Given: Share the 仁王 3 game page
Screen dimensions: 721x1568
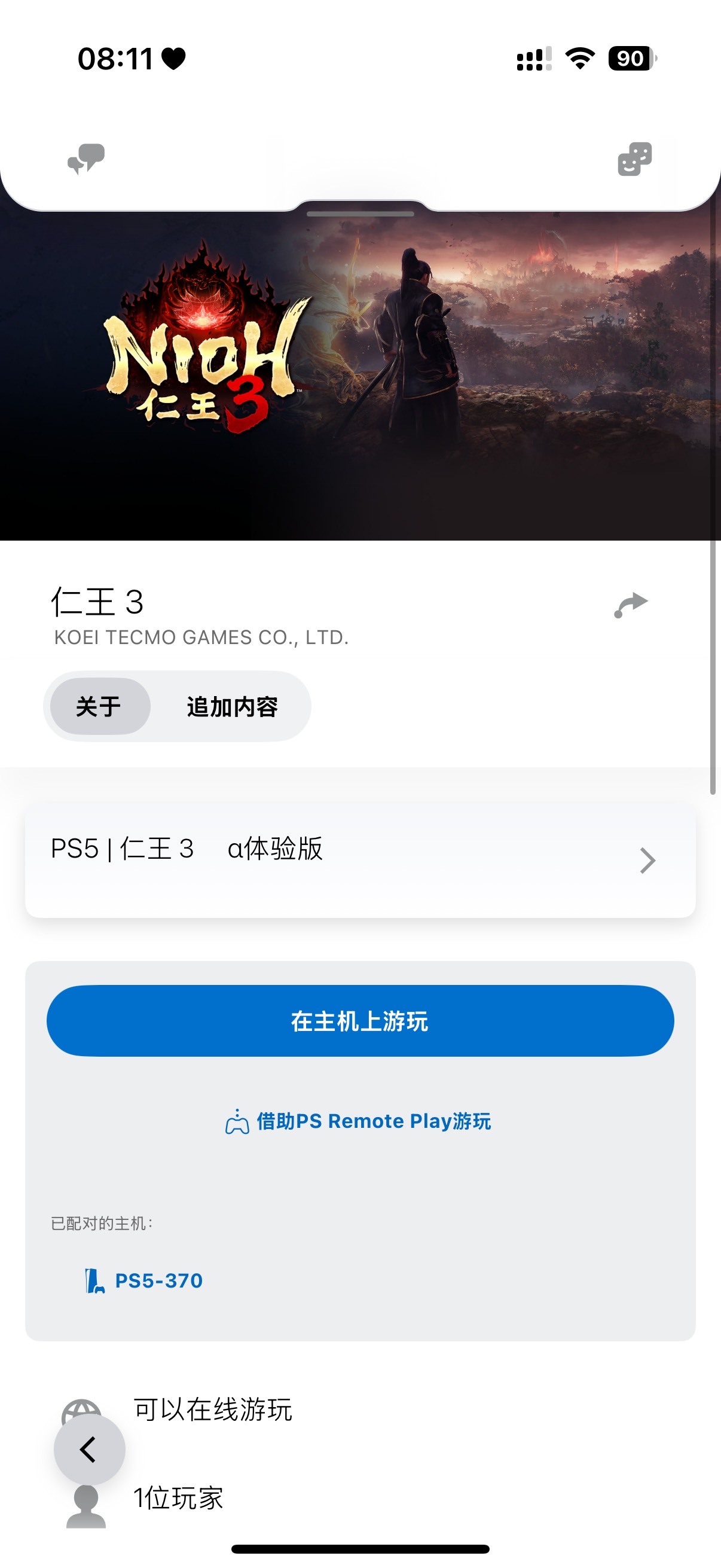Looking at the screenshot, I should [x=631, y=605].
